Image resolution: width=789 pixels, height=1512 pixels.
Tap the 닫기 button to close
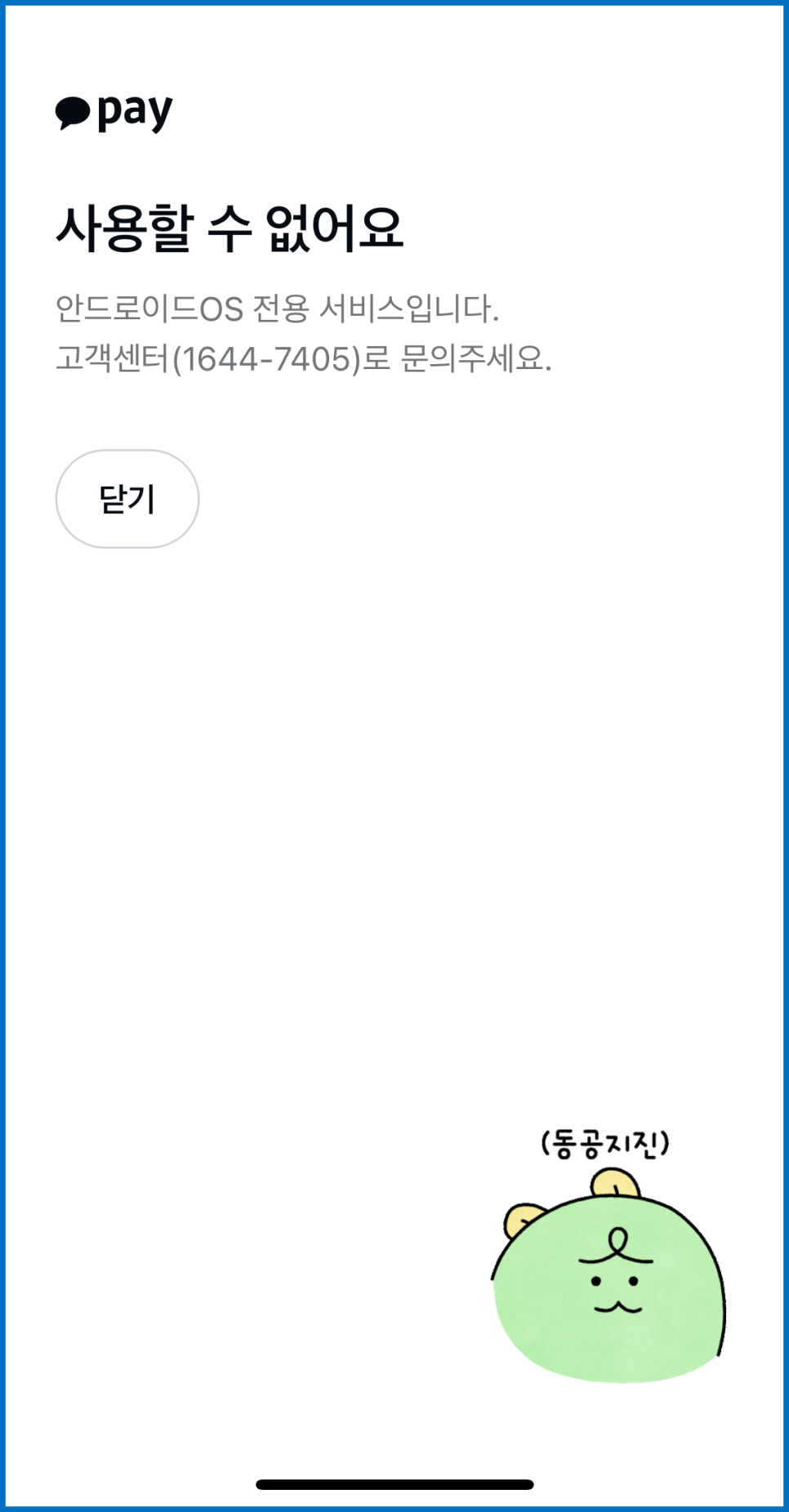(x=127, y=499)
